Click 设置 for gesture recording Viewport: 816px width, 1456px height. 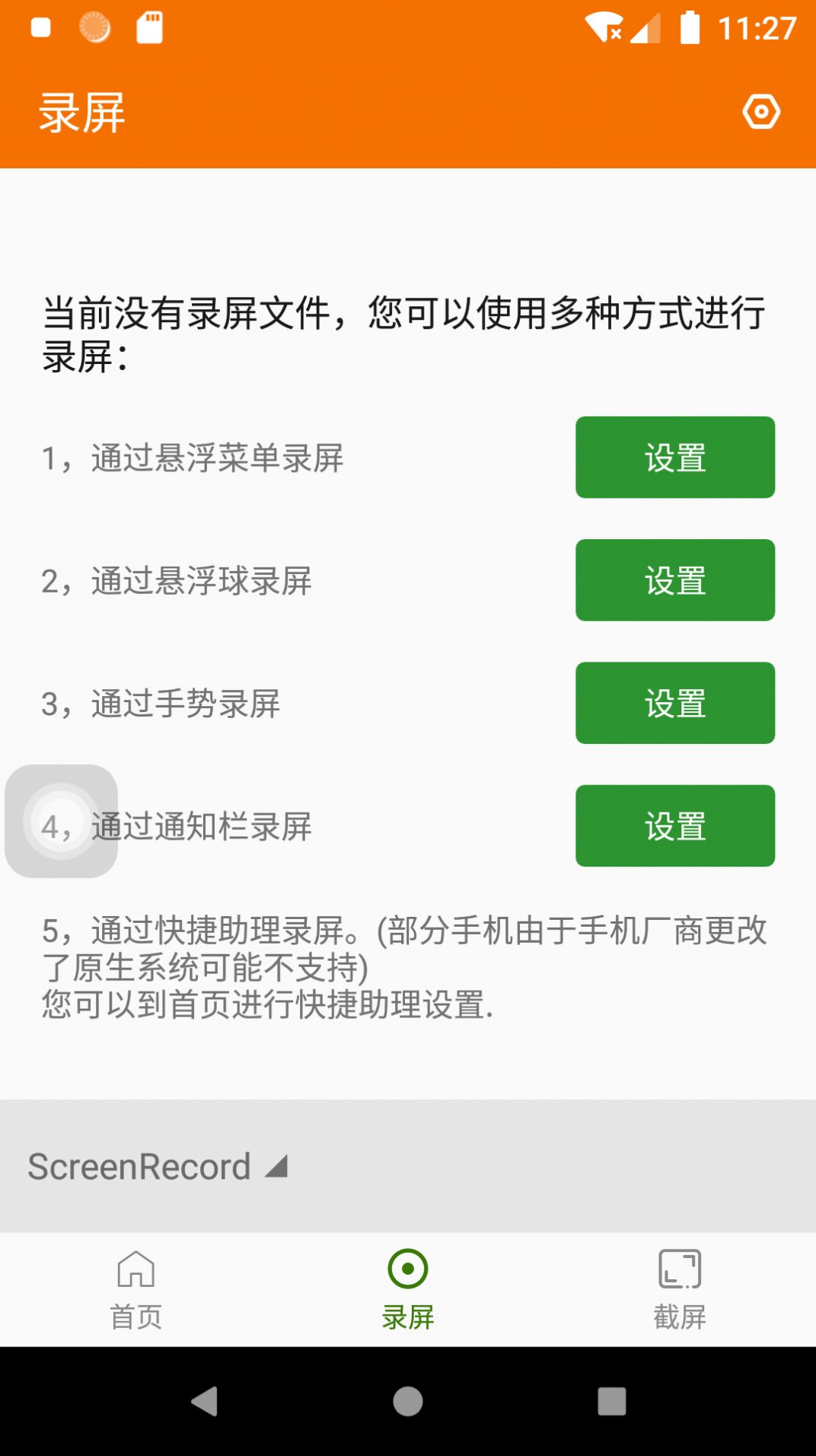click(x=674, y=704)
